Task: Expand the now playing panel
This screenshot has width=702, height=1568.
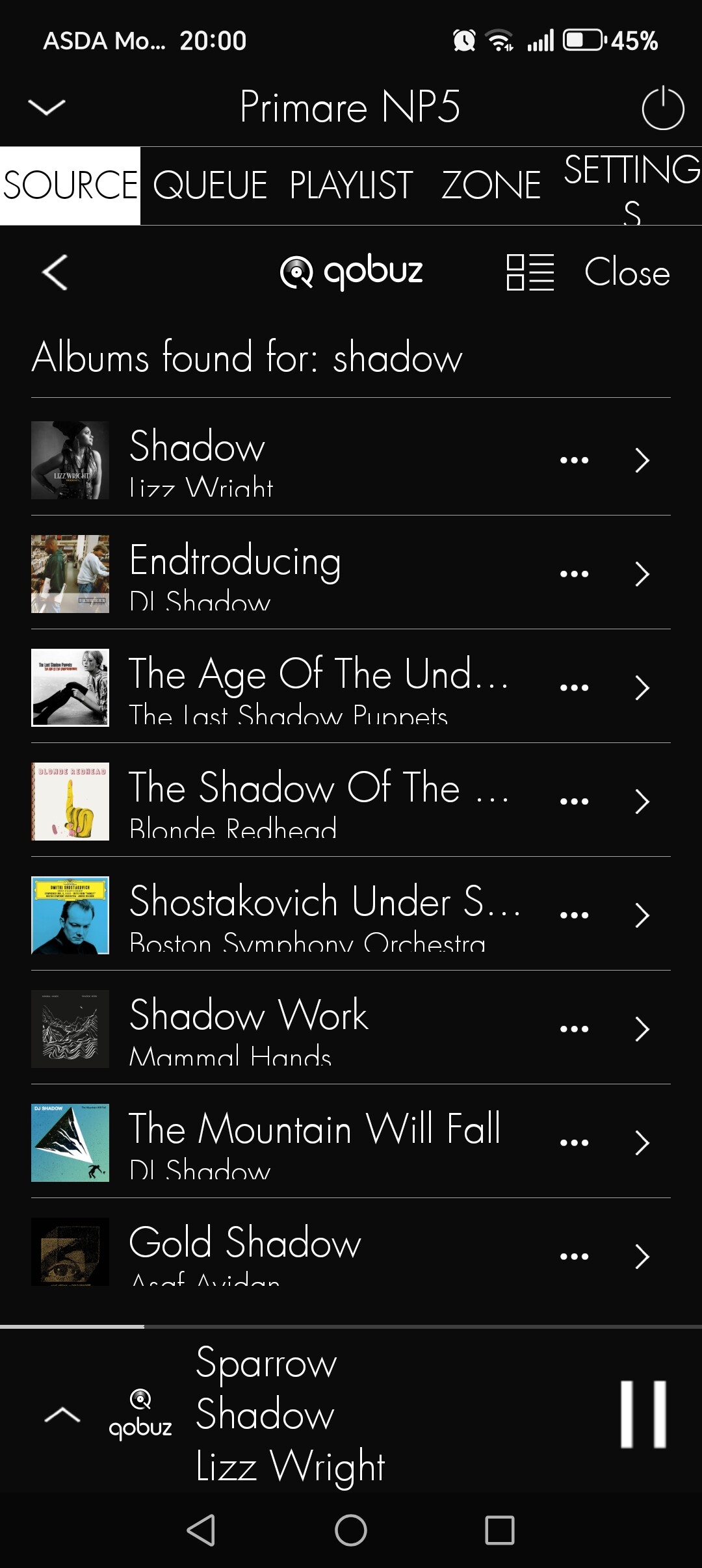Action: (62, 1415)
